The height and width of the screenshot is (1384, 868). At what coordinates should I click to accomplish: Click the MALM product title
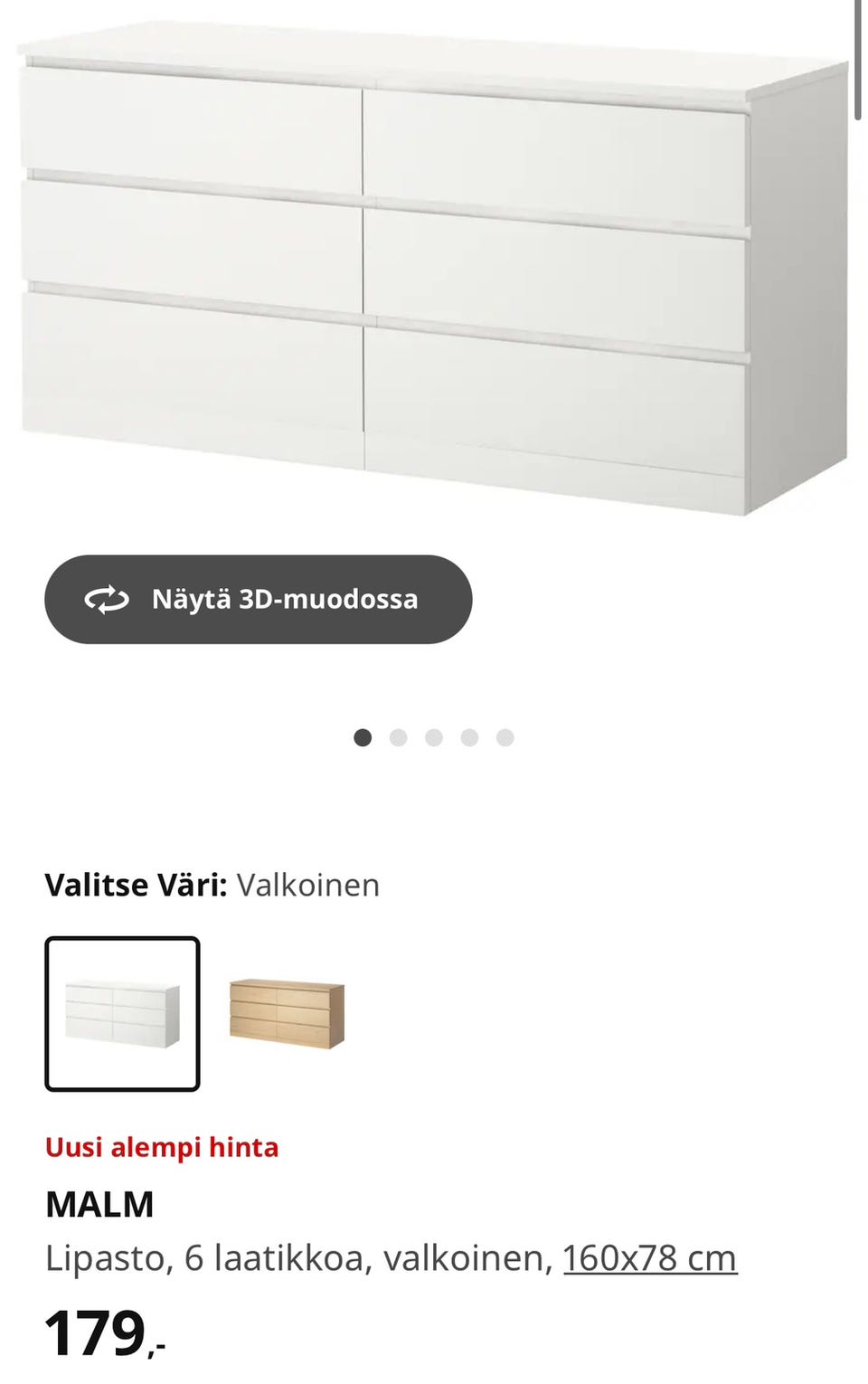point(99,1203)
